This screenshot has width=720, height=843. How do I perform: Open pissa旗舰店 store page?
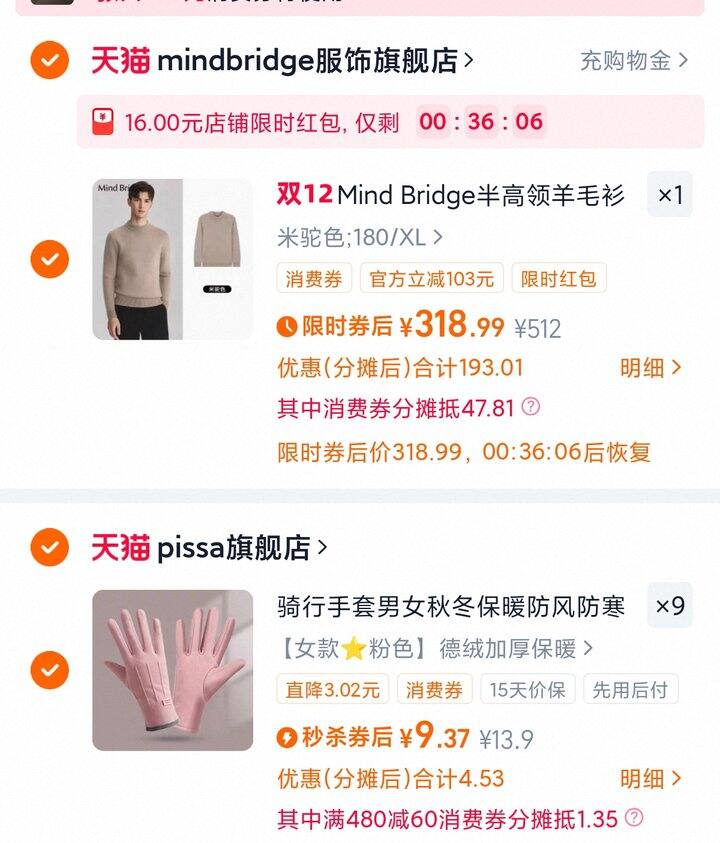point(242,548)
